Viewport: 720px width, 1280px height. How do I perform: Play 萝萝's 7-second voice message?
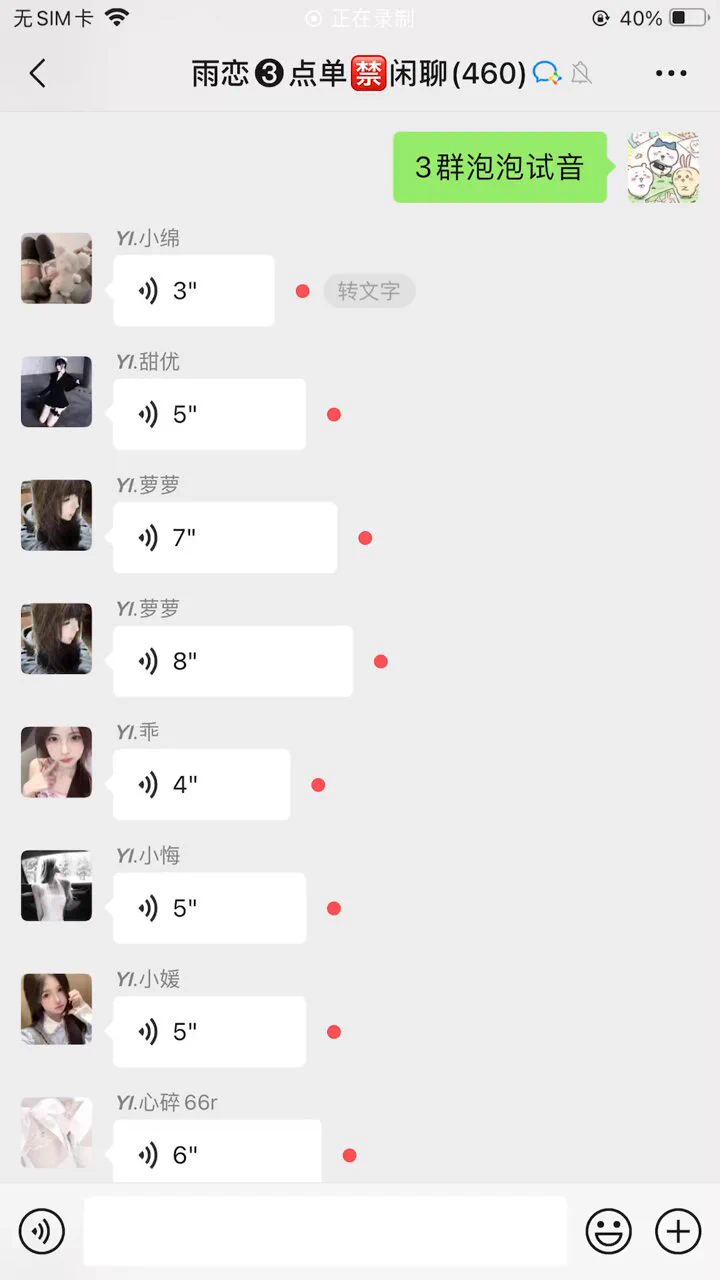224,538
